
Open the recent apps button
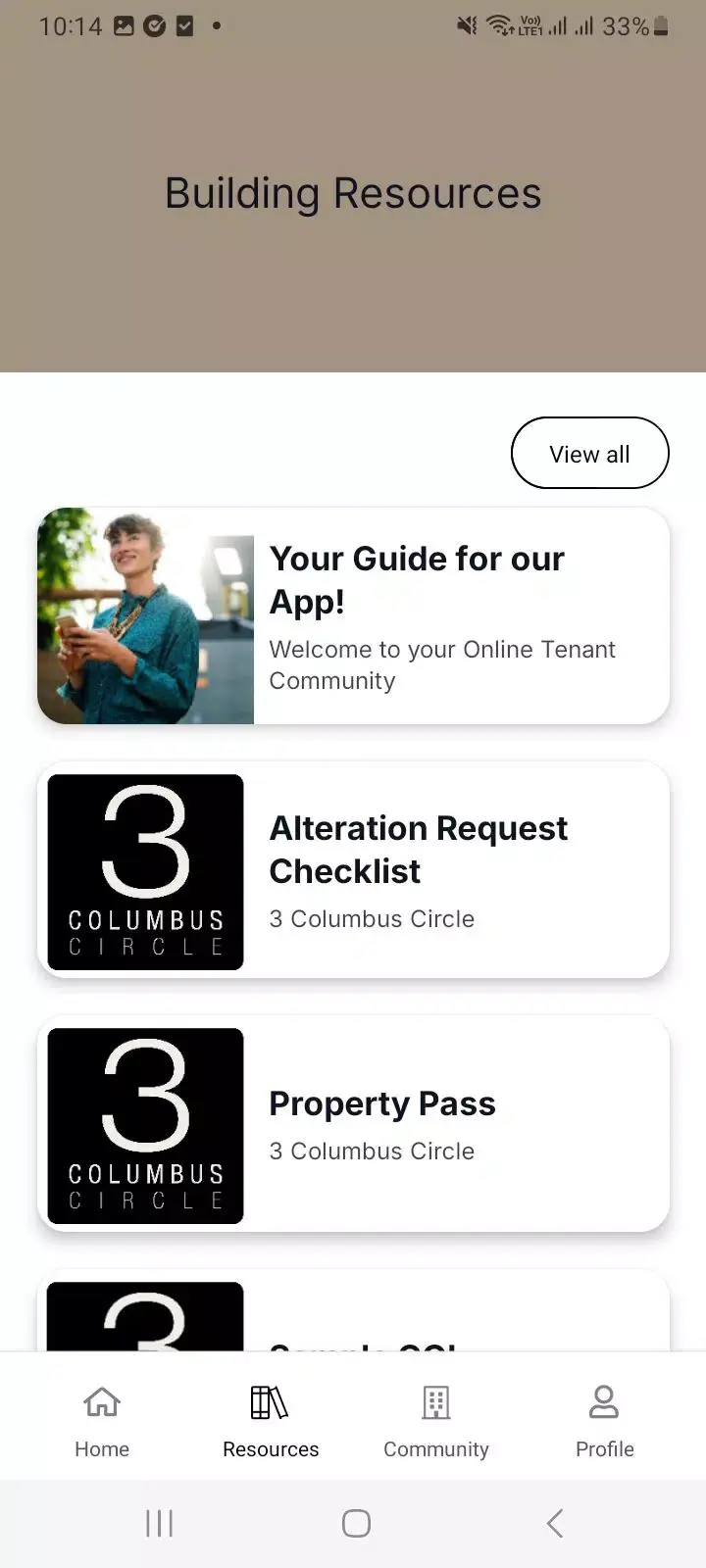159,1523
